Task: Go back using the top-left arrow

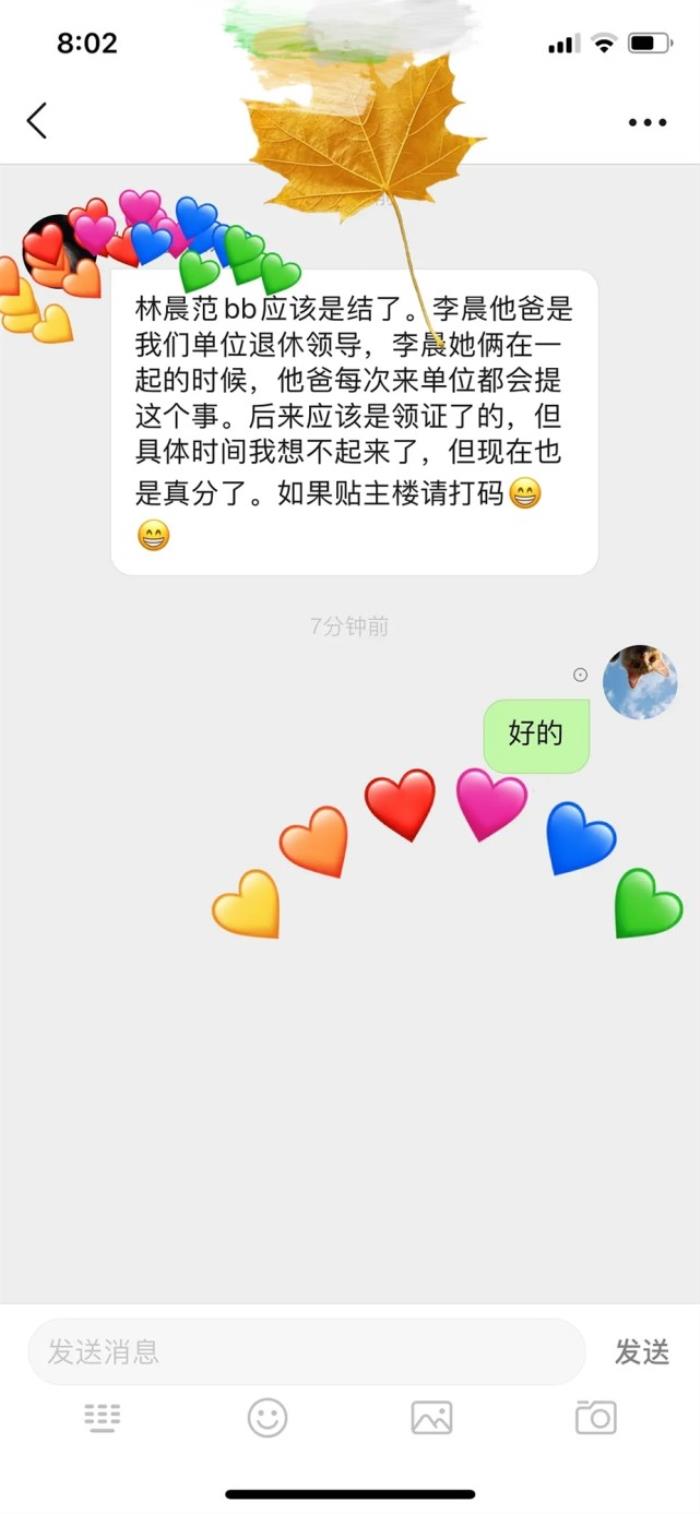Action: [37, 121]
